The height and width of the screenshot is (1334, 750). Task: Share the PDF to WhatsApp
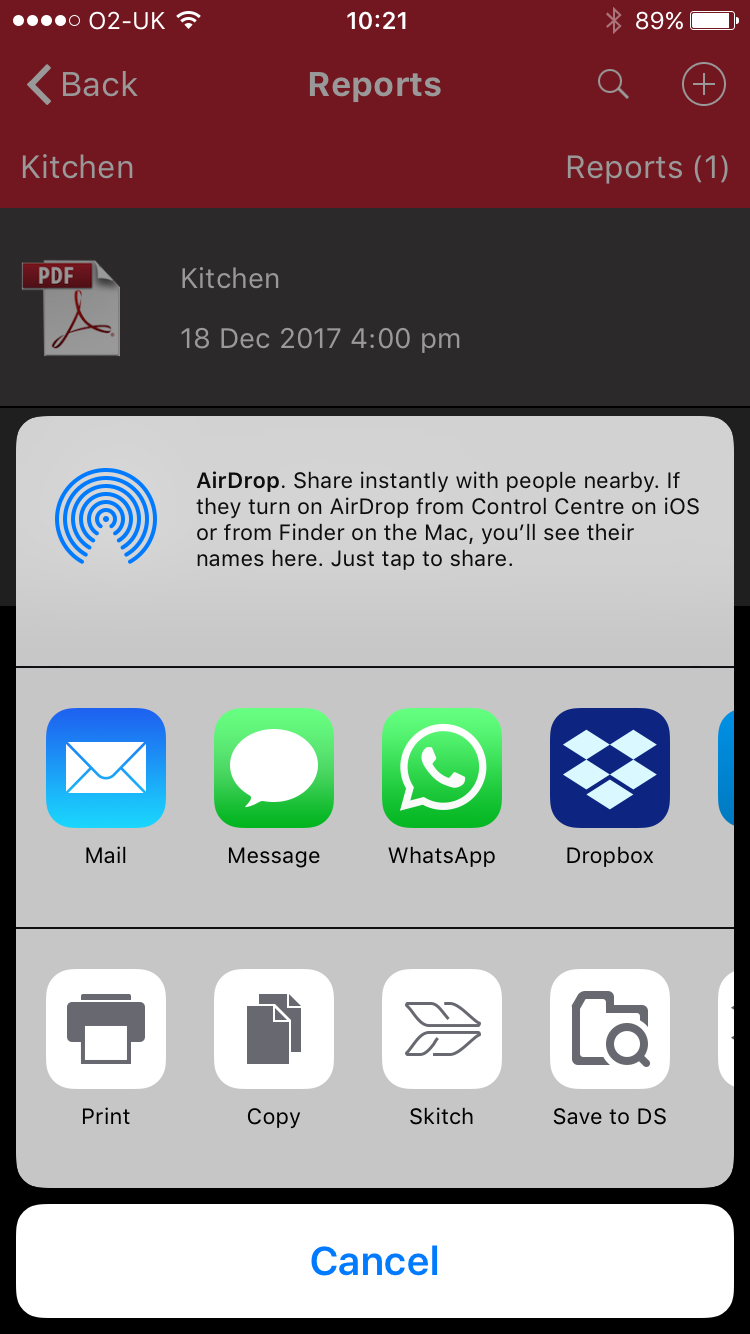coord(442,768)
